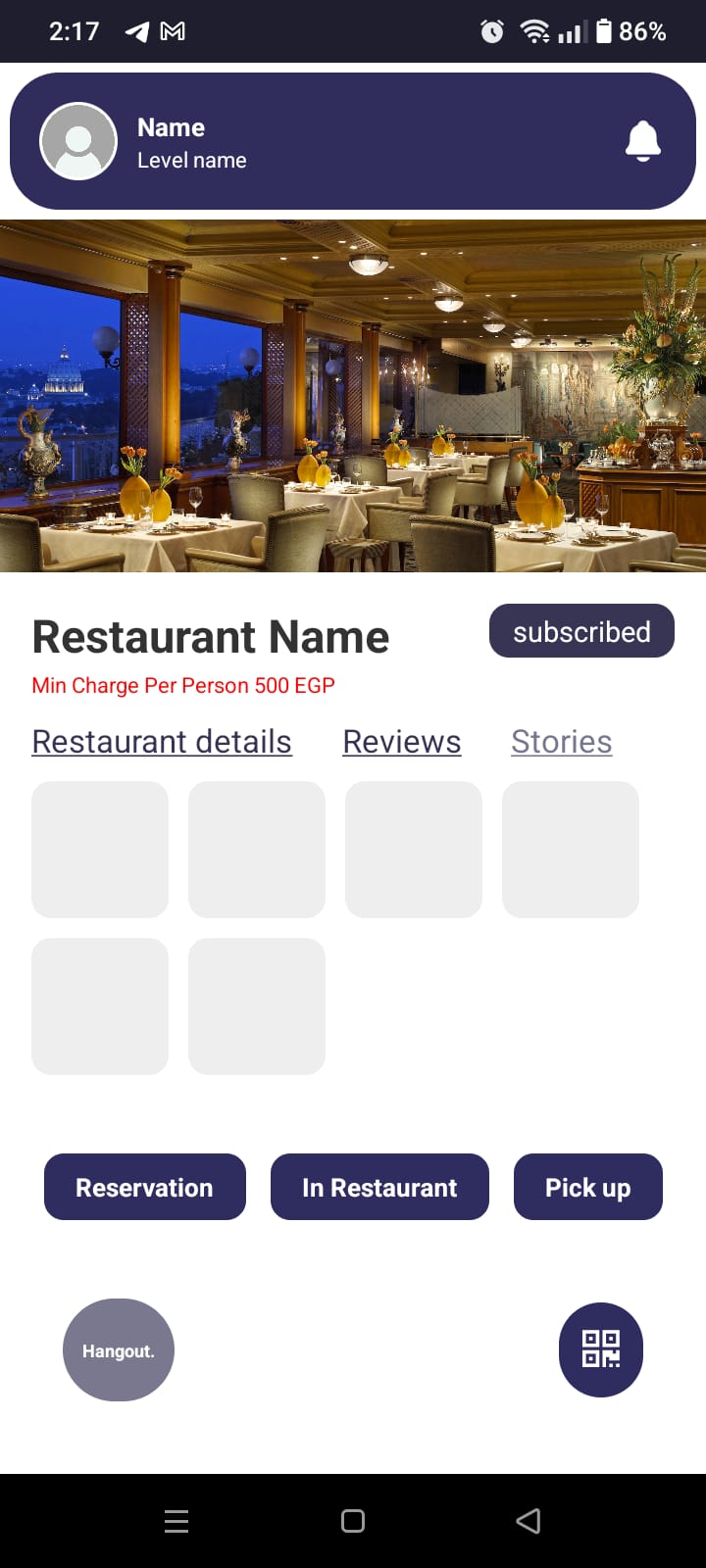The height and width of the screenshot is (1568, 706).
Task: Launch the QR code scanner
Action: click(600, 1349)
